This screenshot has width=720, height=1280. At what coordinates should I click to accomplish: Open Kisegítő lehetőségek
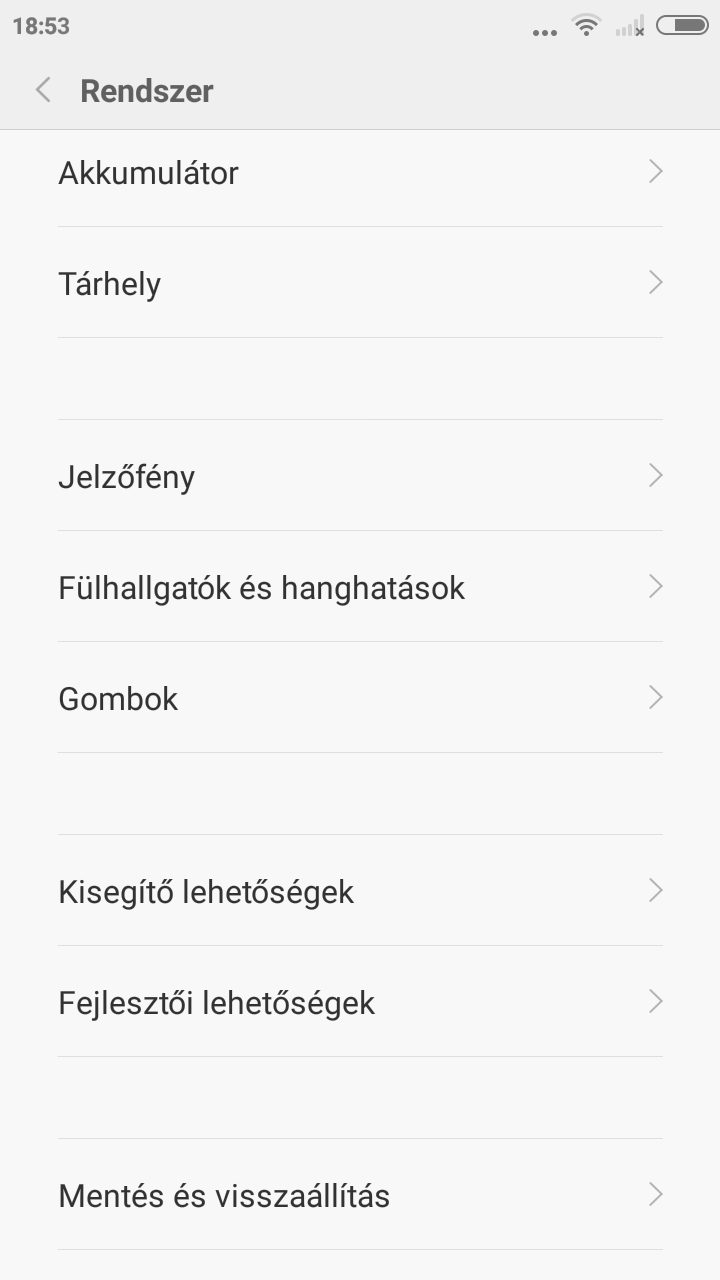360,891
